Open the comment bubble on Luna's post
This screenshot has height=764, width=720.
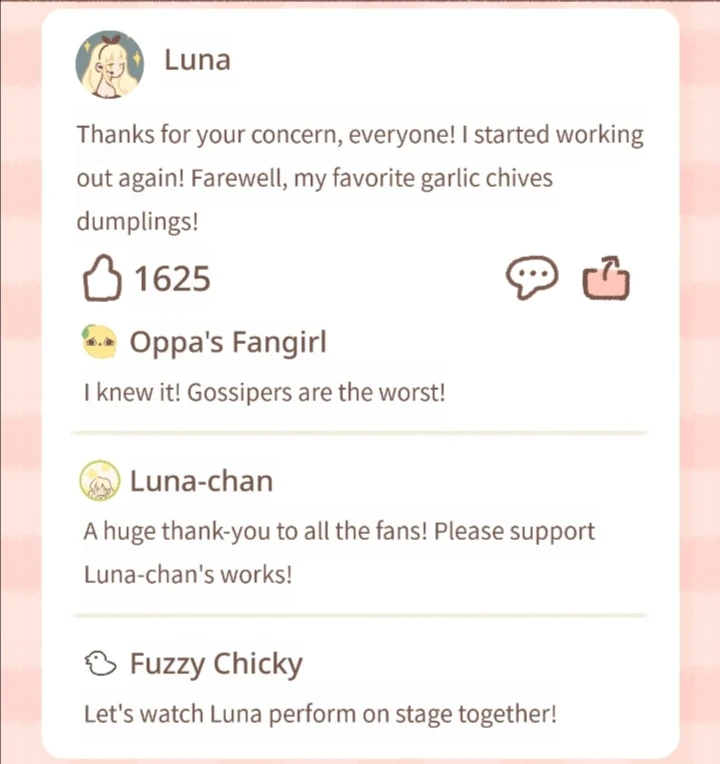(531, 277)
